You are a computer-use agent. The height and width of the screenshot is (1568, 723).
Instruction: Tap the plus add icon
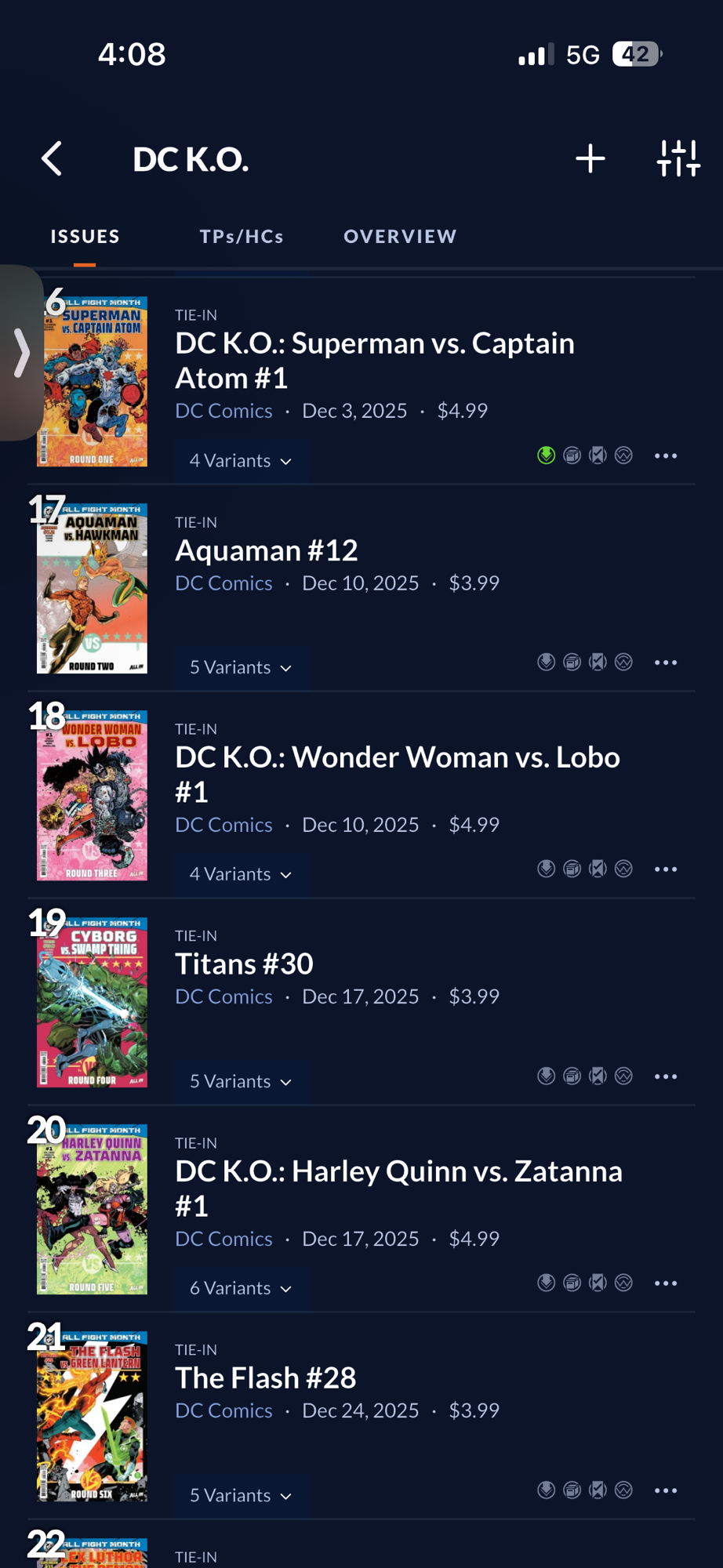click(x=590, y=159)
